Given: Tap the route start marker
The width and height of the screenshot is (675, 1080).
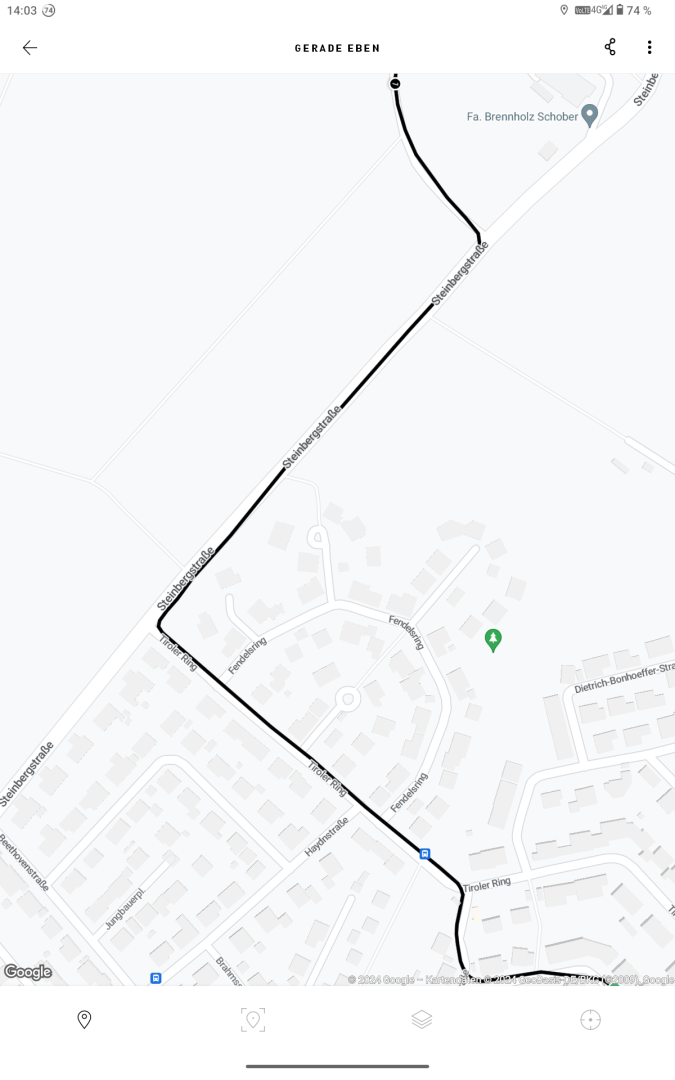Looking at the screenshot, I should tap(395, 84).
